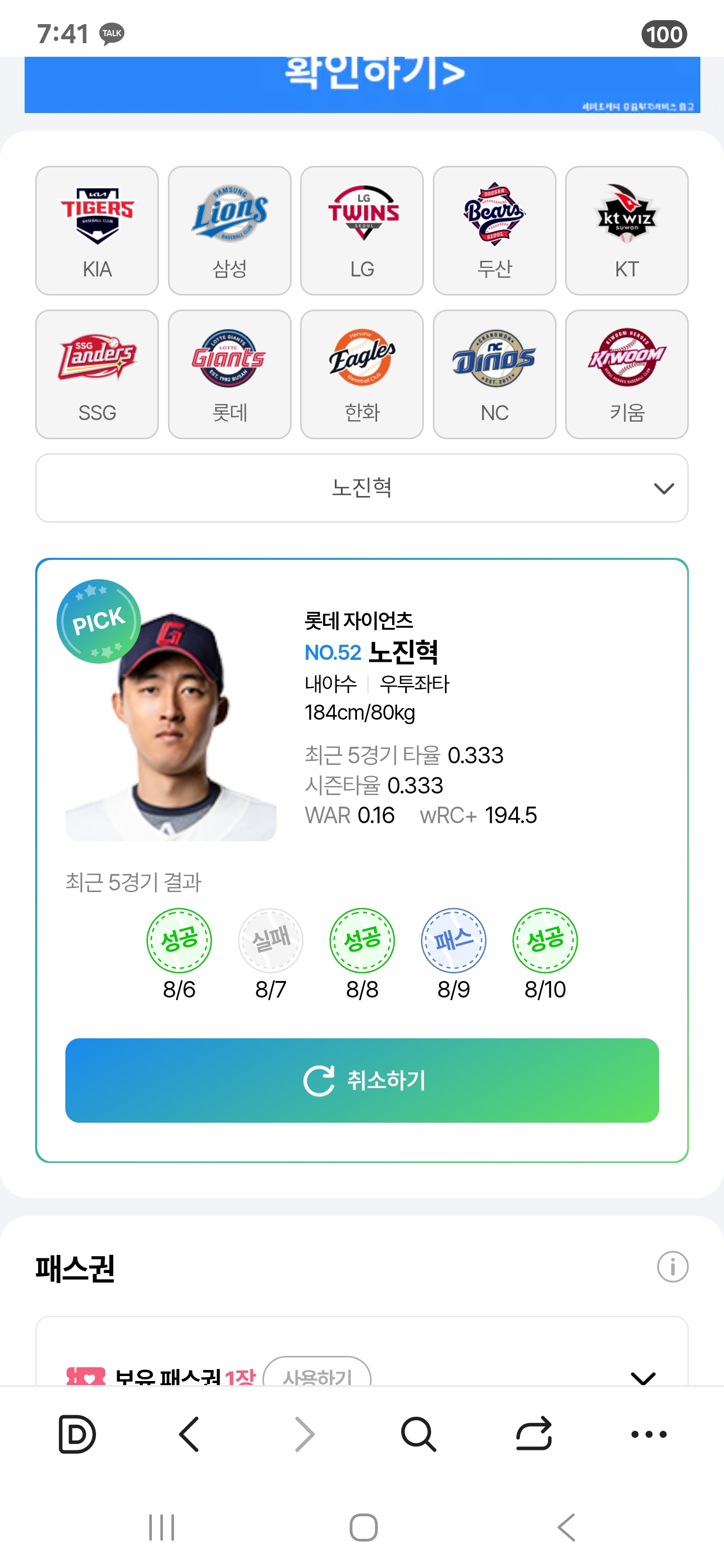This screenshot has width=724, height=1568.
Task: Select the KT Wiz team
Action: pos(626,231)
